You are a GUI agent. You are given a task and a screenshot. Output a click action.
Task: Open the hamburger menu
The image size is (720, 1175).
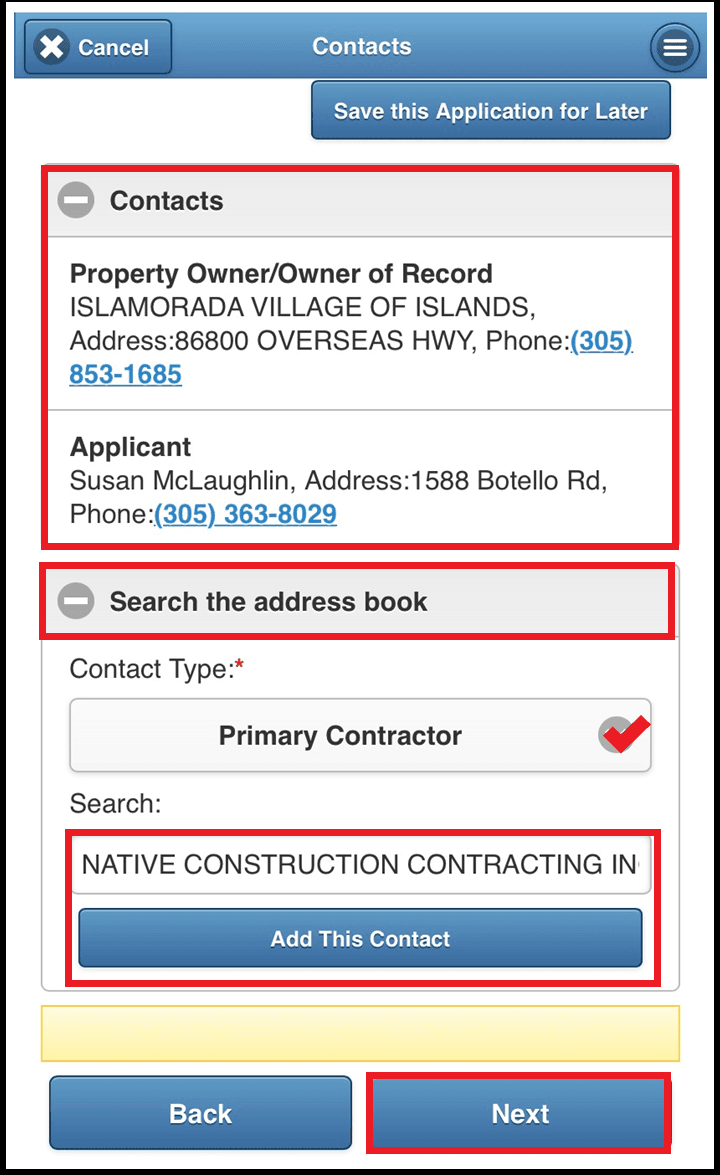675,47
